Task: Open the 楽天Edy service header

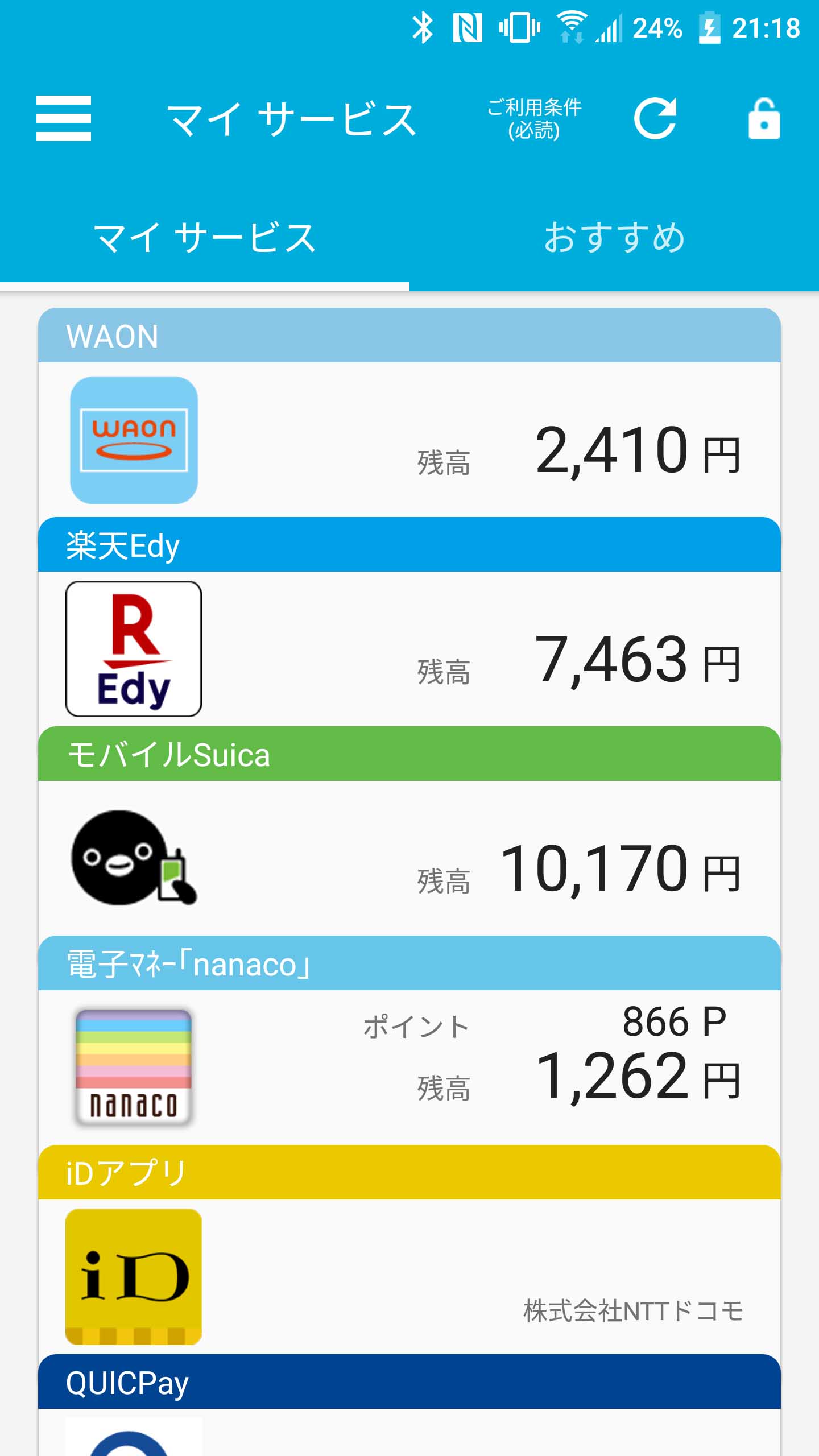Action: pyautogui.click(x=409, y=543)
